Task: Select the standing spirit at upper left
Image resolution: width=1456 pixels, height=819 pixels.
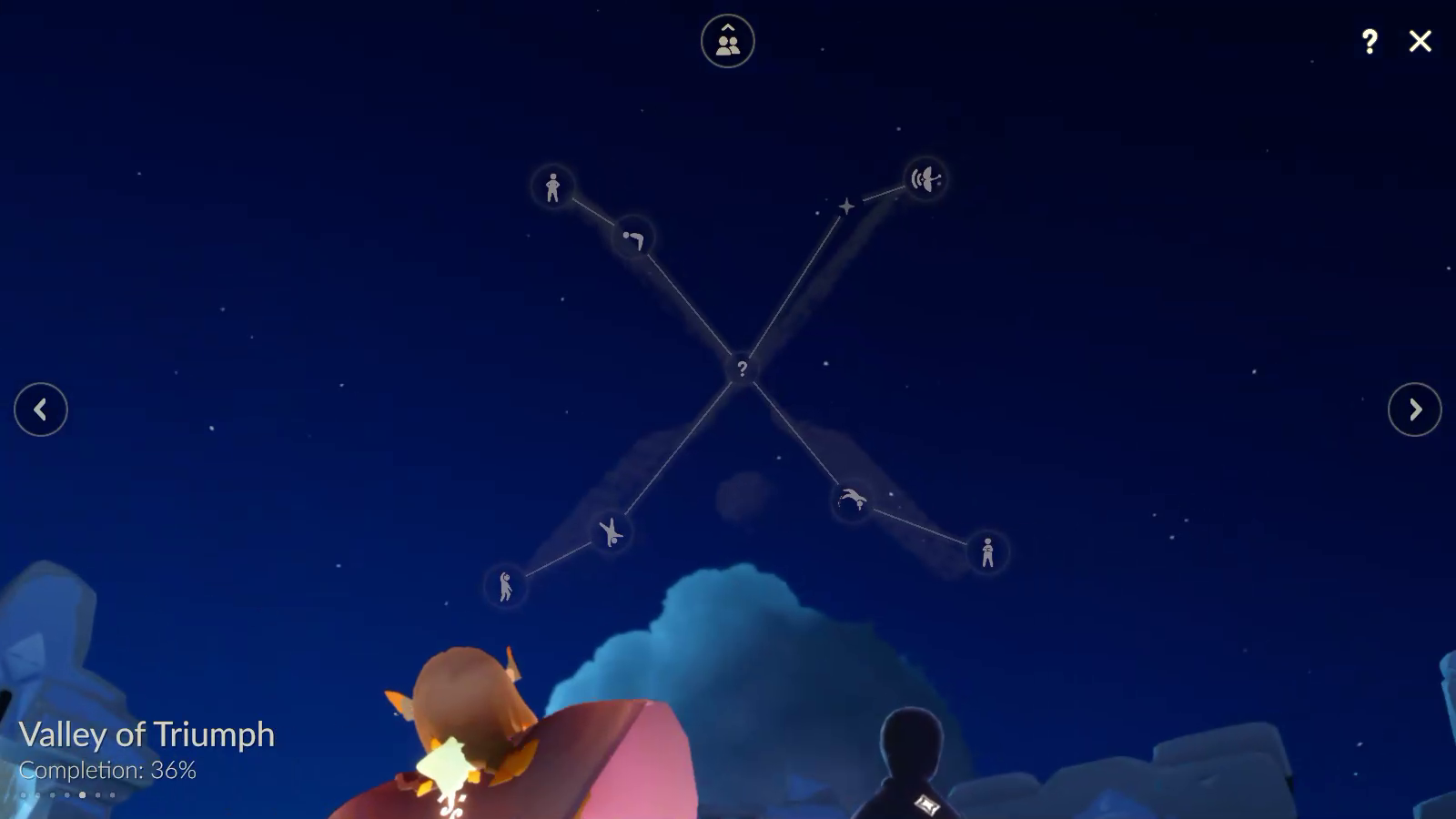Action: click(552, 187)
